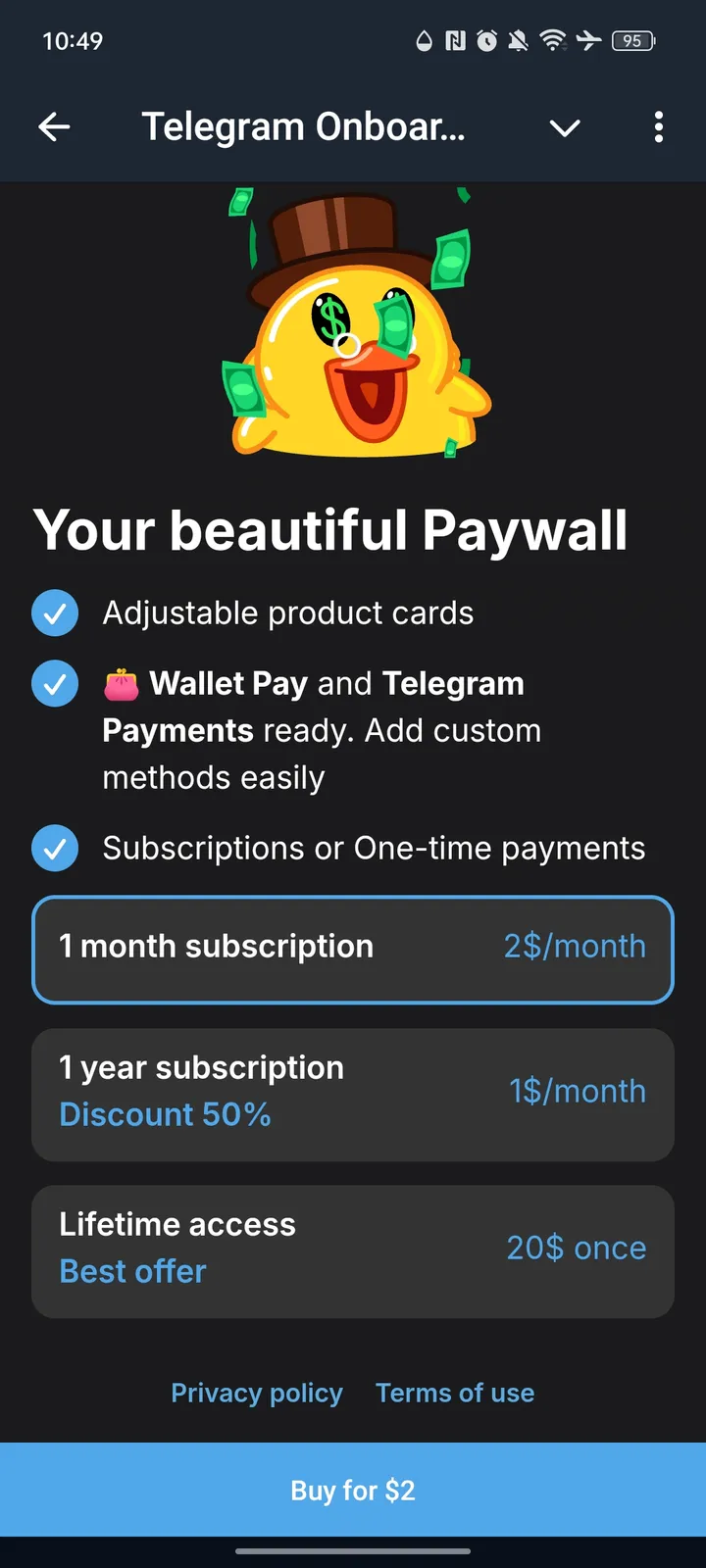Tap the checkmark next to Wallet Pay feature

click(55, 683)
